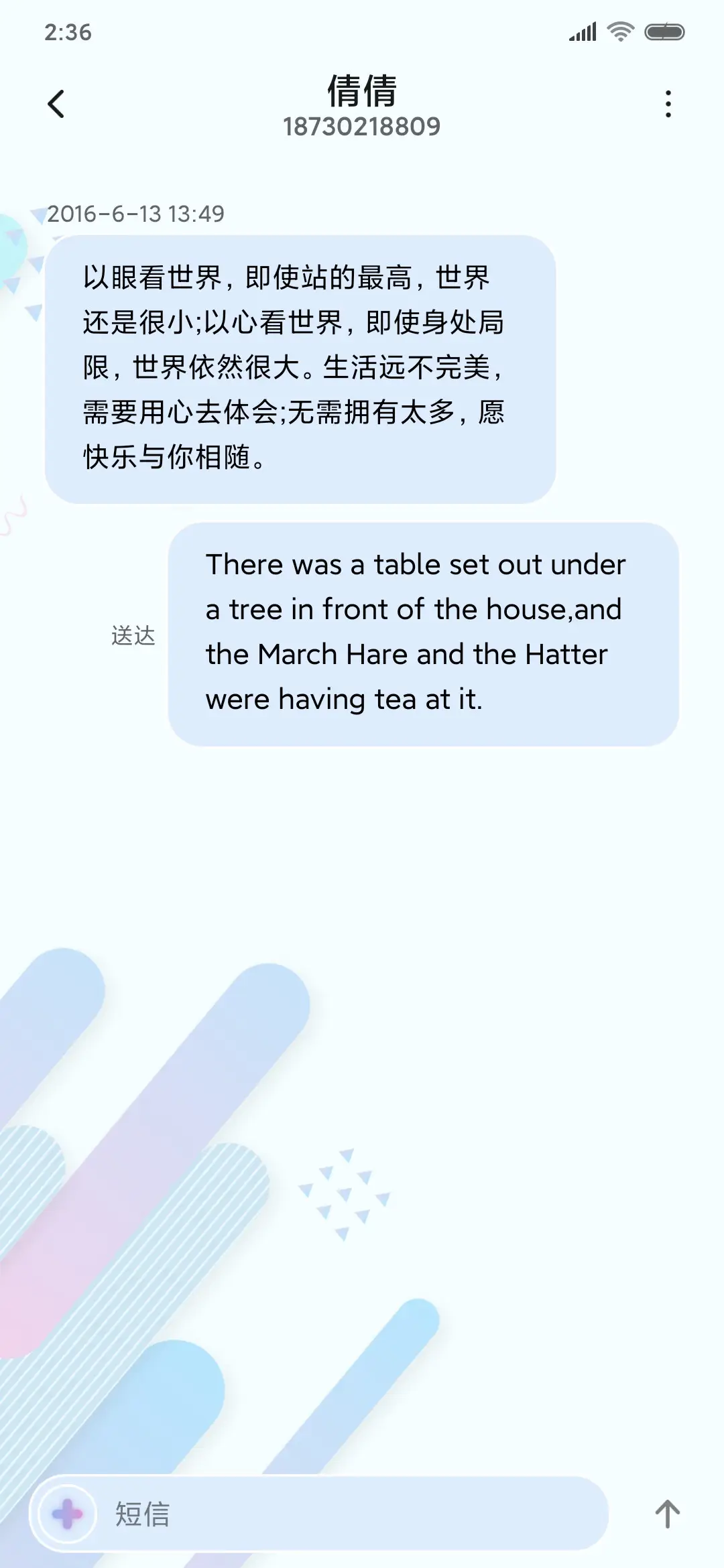Tap the back arrow to exit conversation

tap(56, 104)
